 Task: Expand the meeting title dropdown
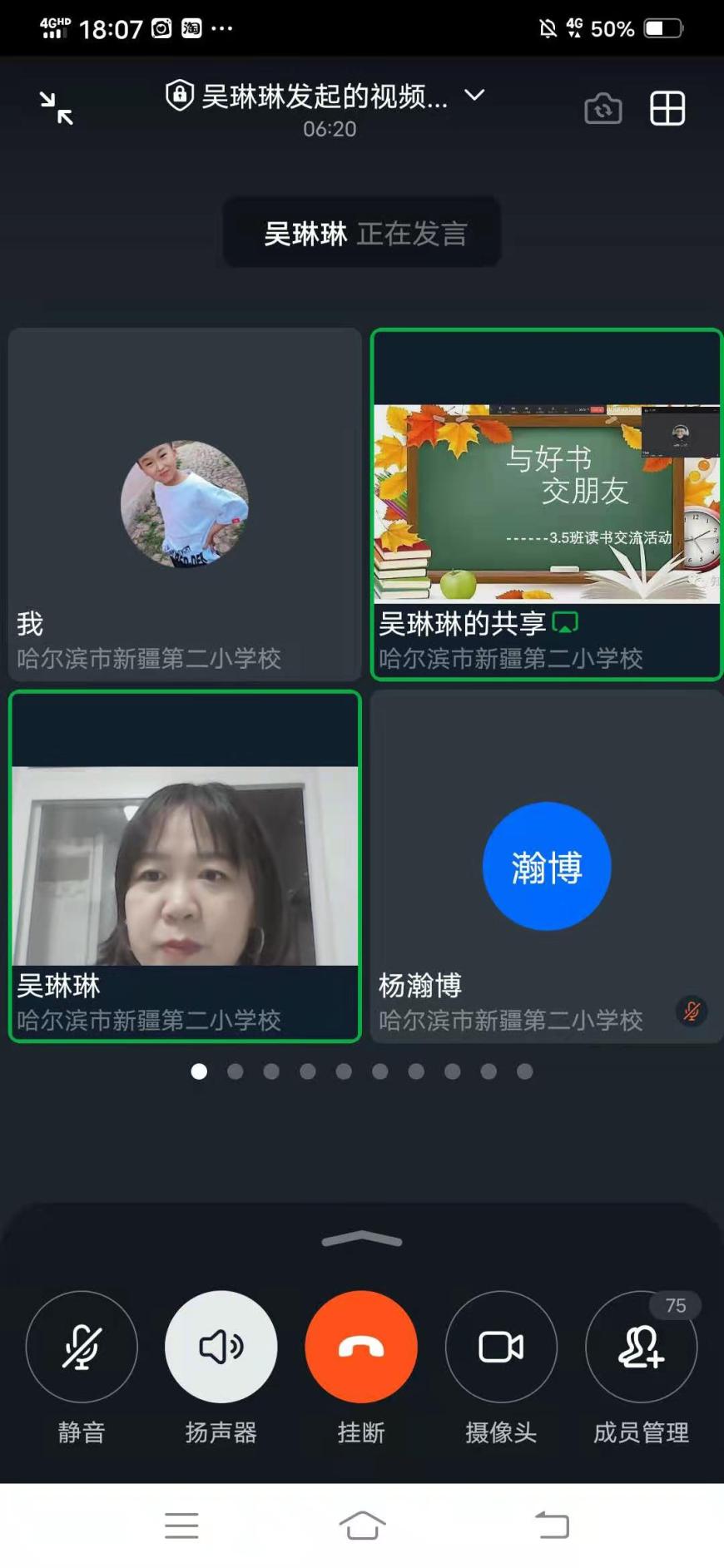pyautogui.click(x=474, y=96)
